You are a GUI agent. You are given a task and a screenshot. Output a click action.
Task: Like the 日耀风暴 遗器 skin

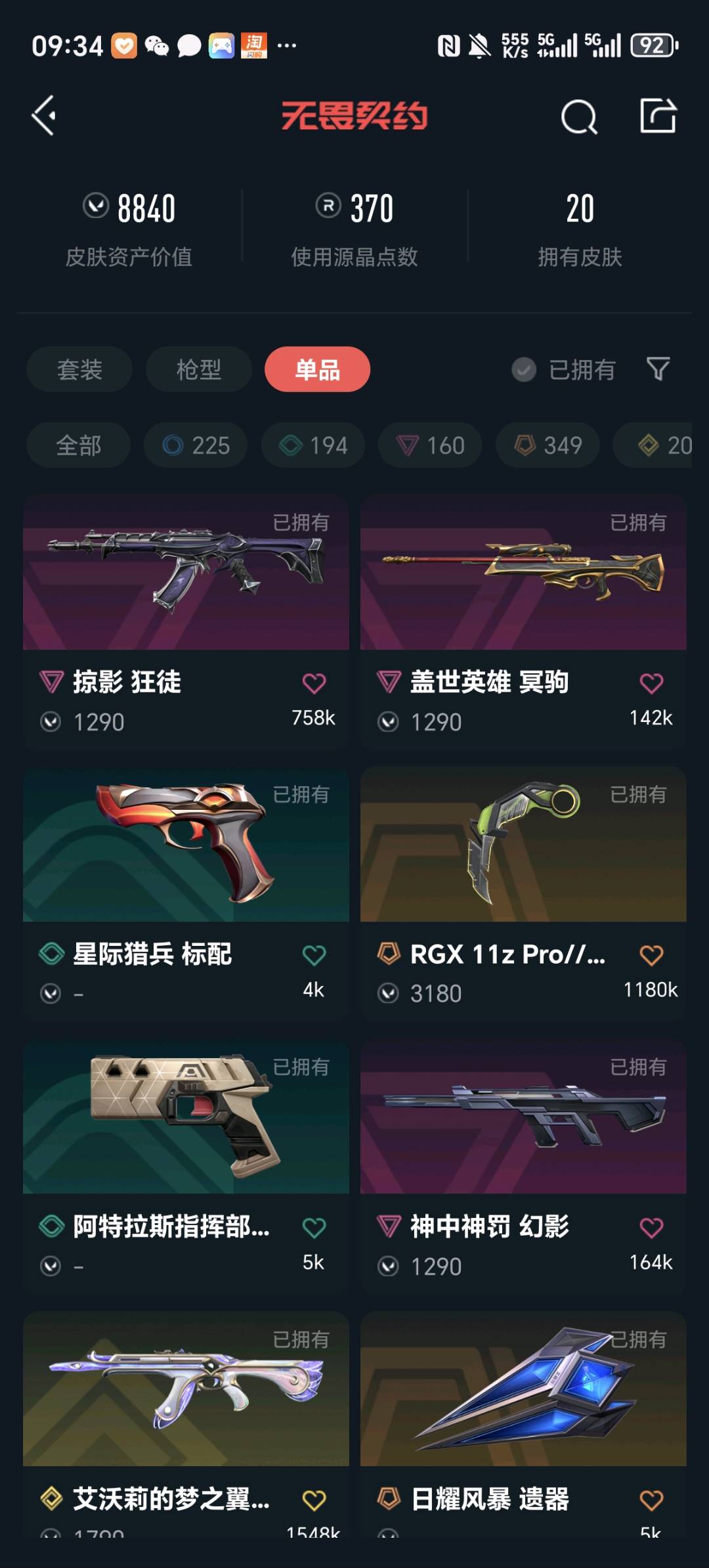[651, 1500]
